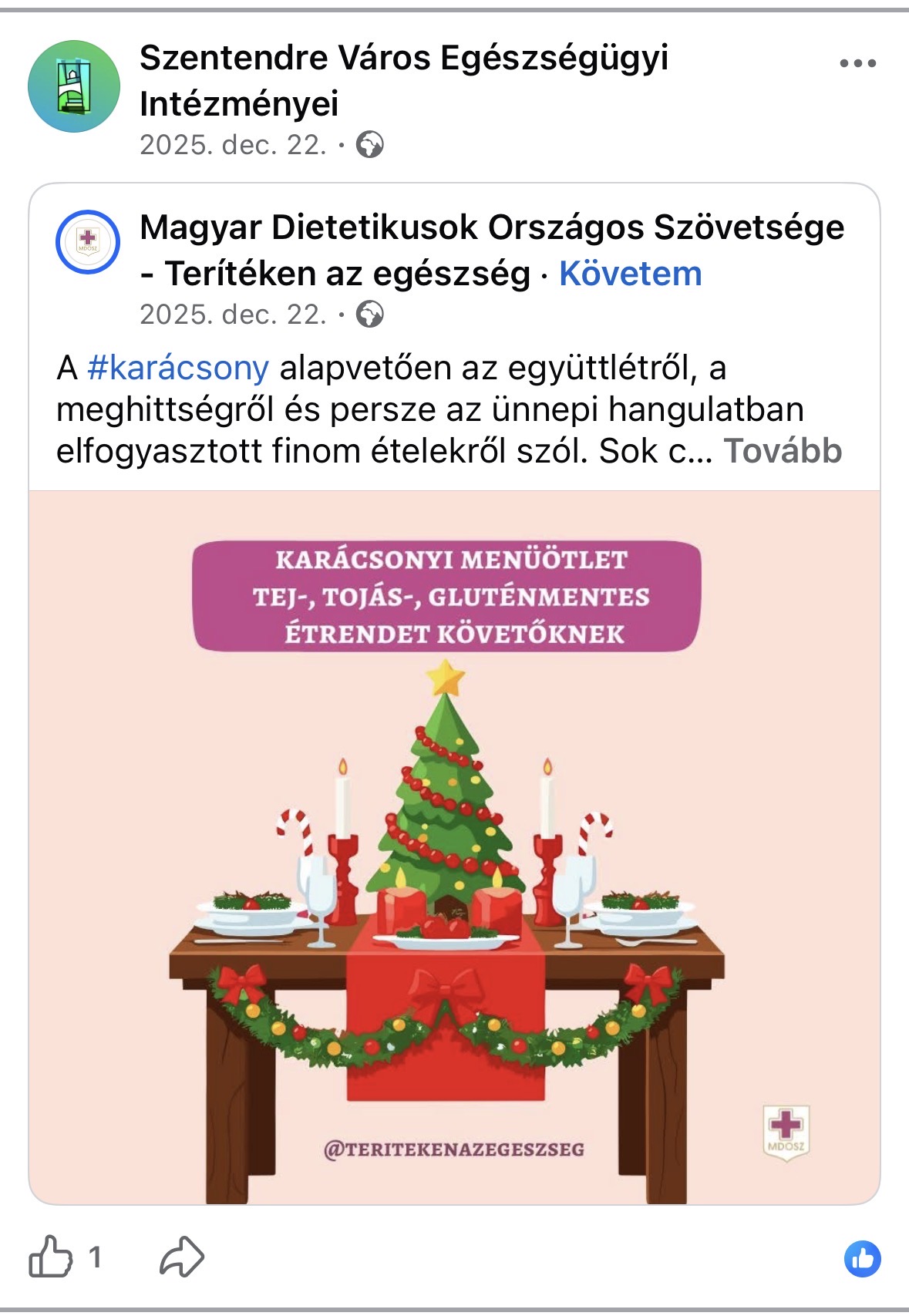909x1316 pixels.
Task: Click the Share arrow icon
Action: point(180,1254)
